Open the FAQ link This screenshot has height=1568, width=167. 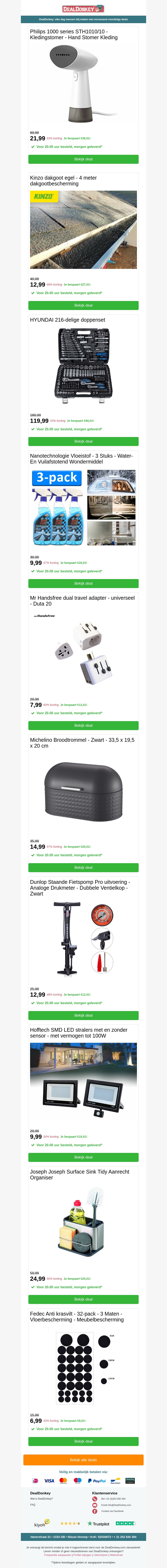33,1505
